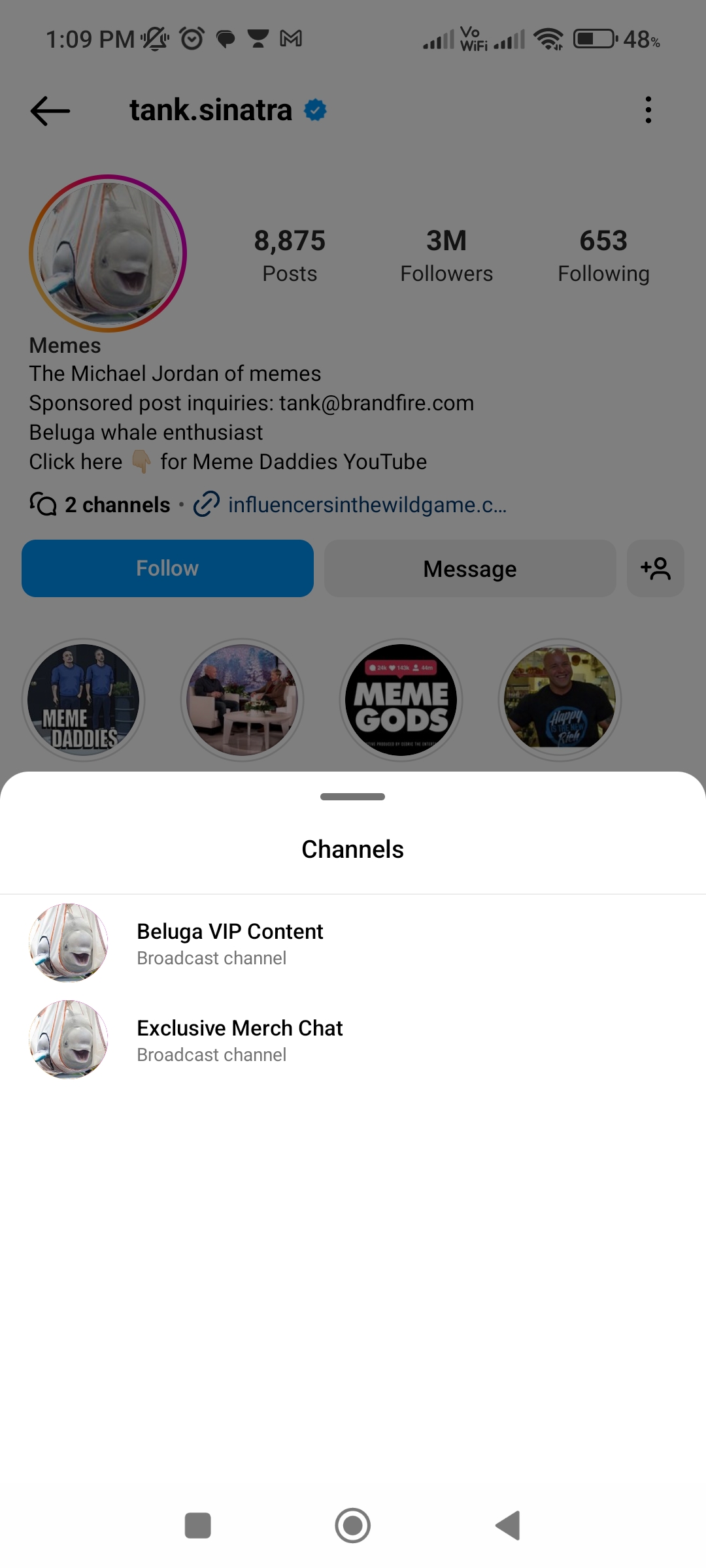This screenshot has width=706, height=1568.
Task: Open the three-dot options menu
Action: (x=648, y=110)
